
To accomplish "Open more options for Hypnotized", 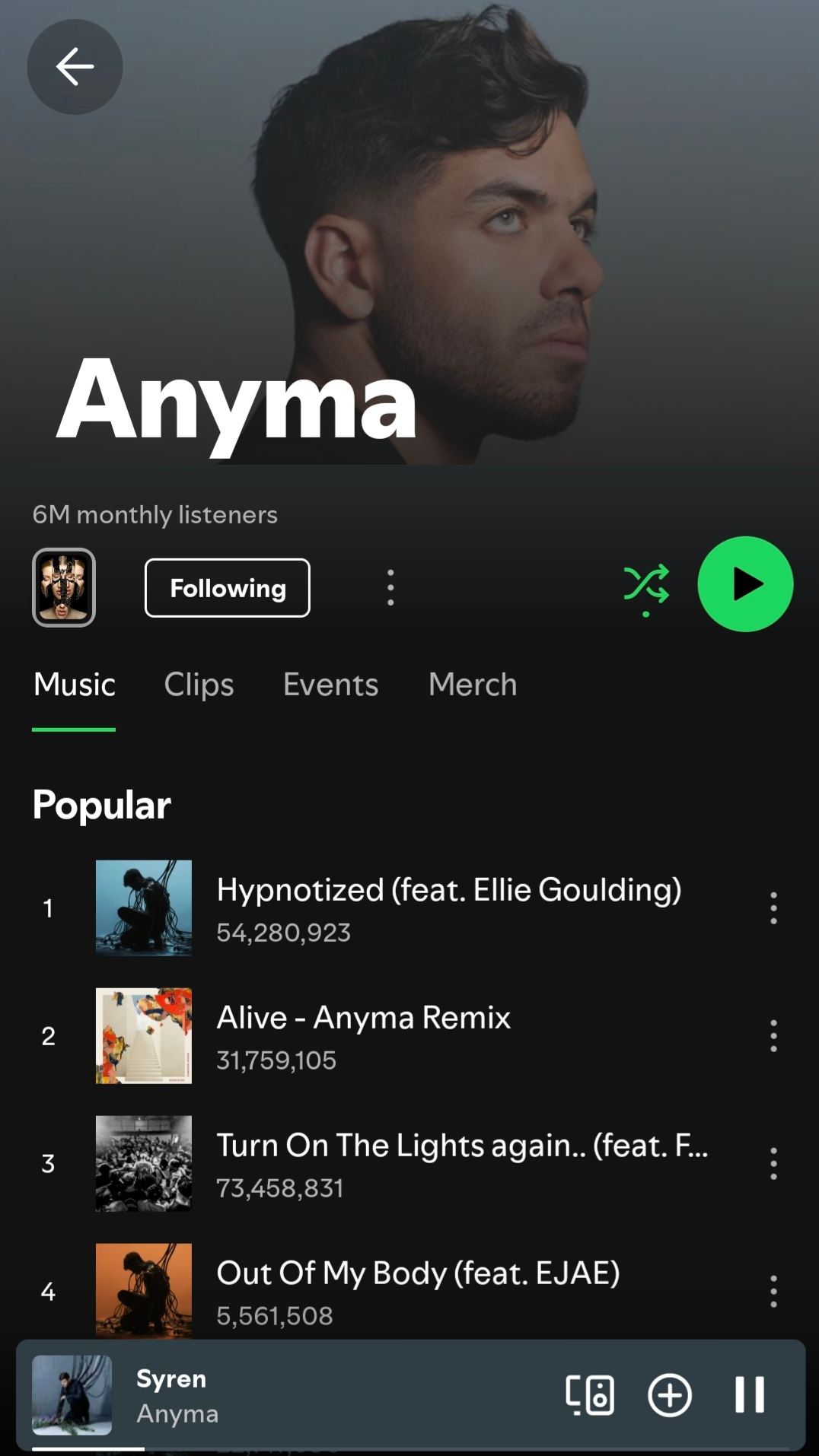I will tap(773, 908).
